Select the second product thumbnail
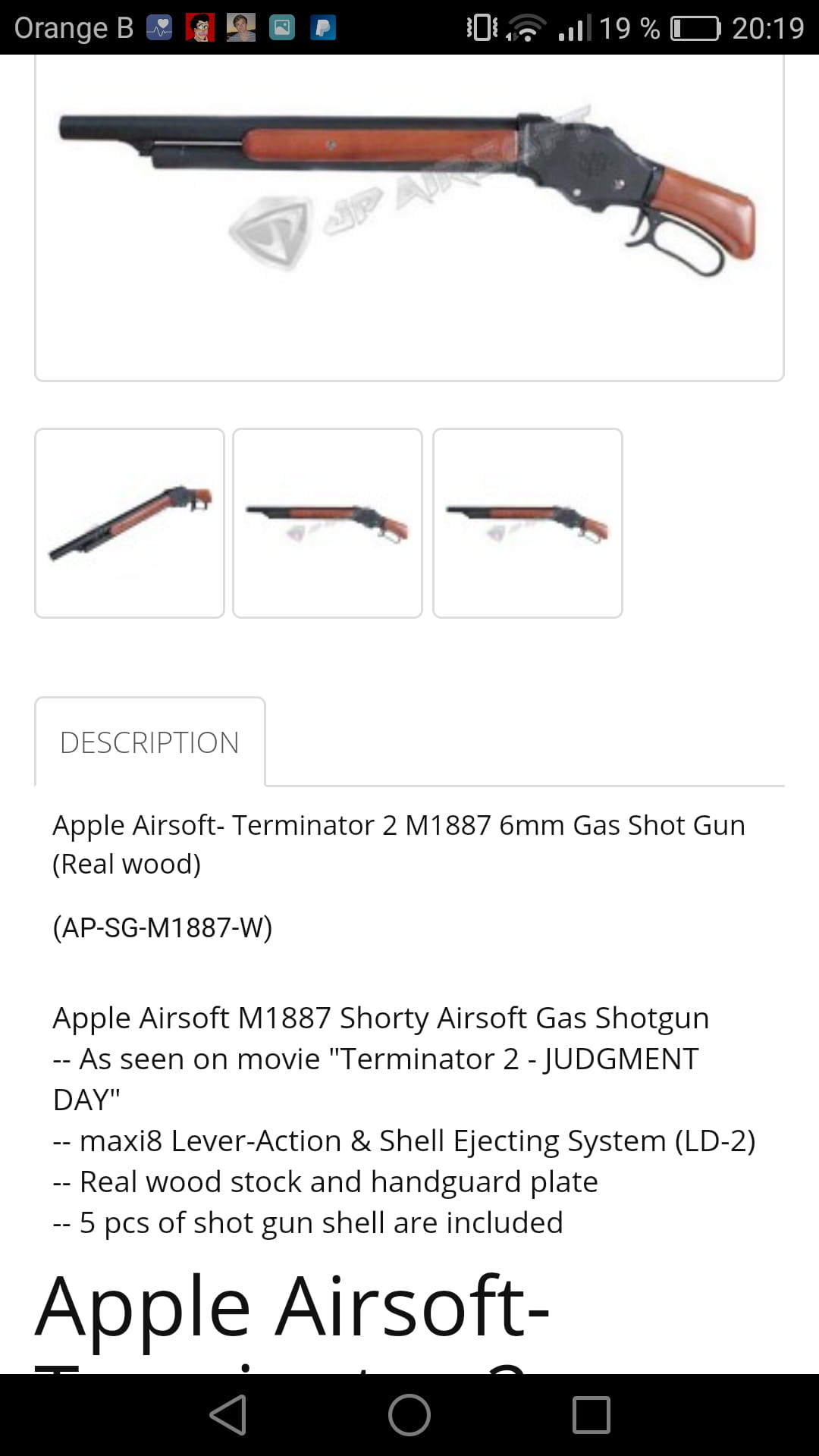819x1456 pixels. coord(328,523)
